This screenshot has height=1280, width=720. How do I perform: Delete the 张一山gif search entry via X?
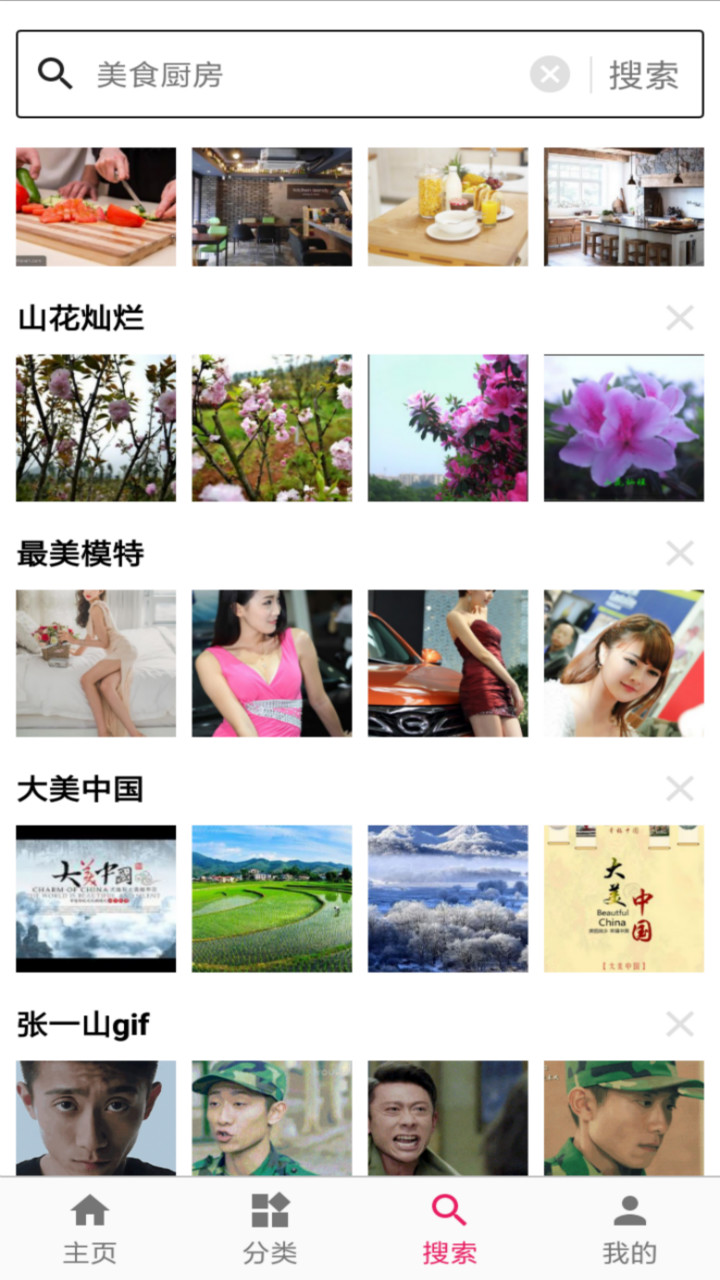coord(679,1024)
